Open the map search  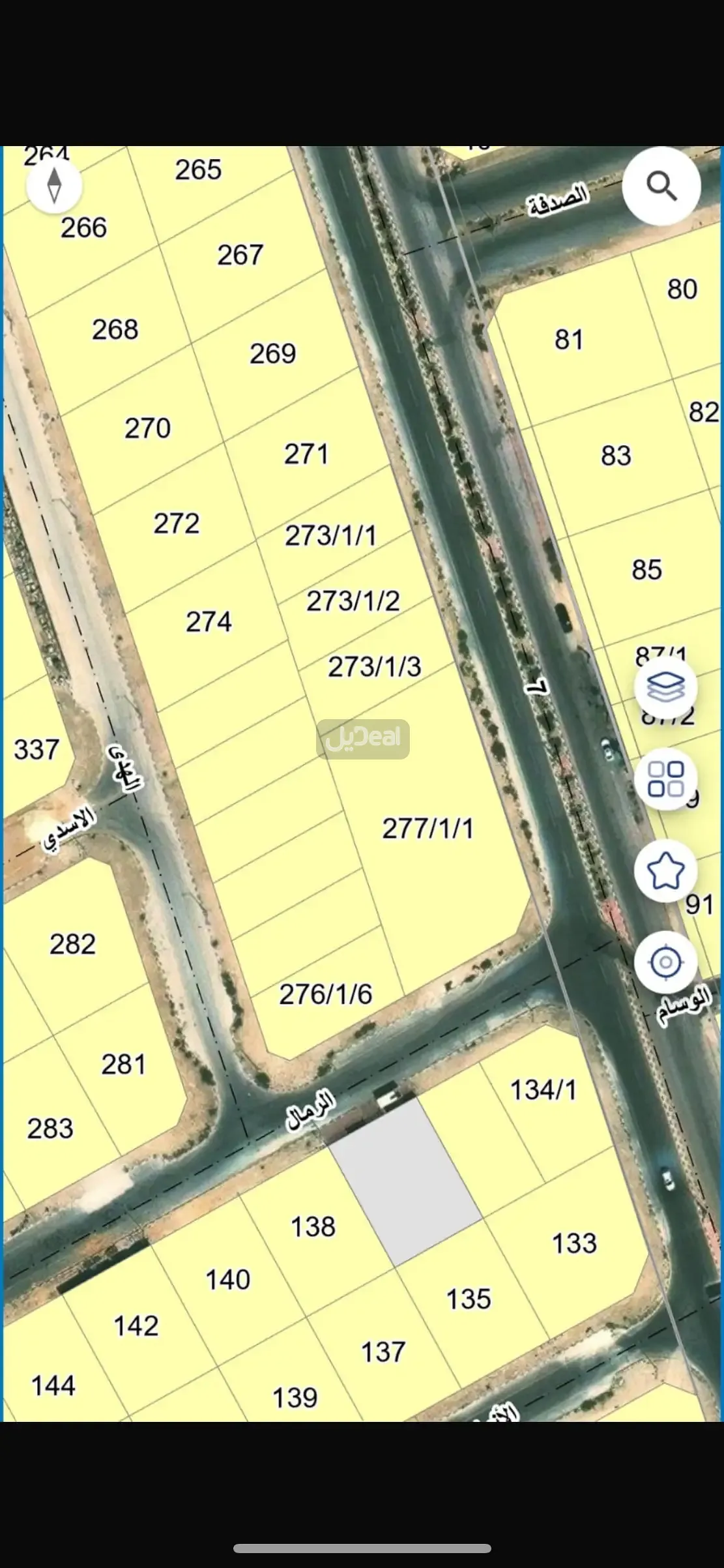pos(661,186)
